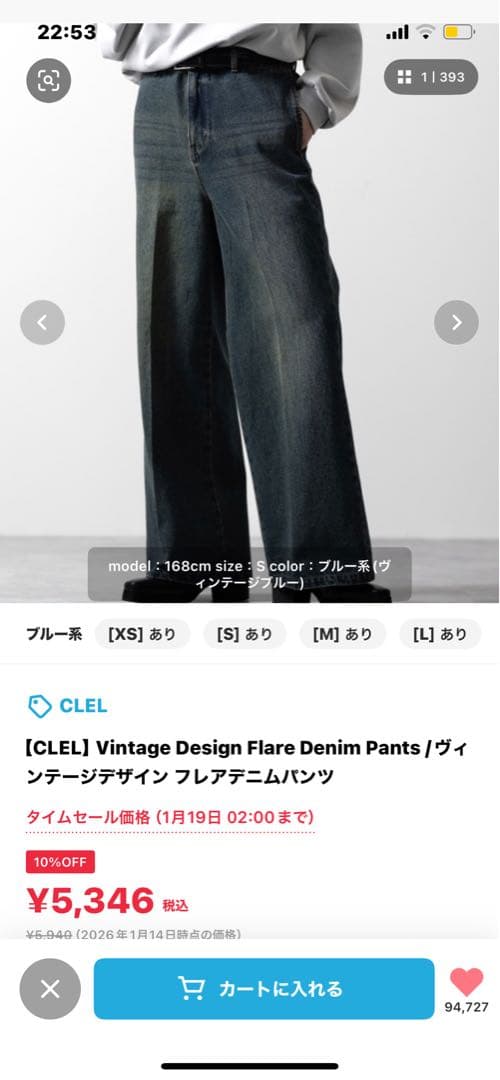Favorite this item with the heart

(466, 982)
